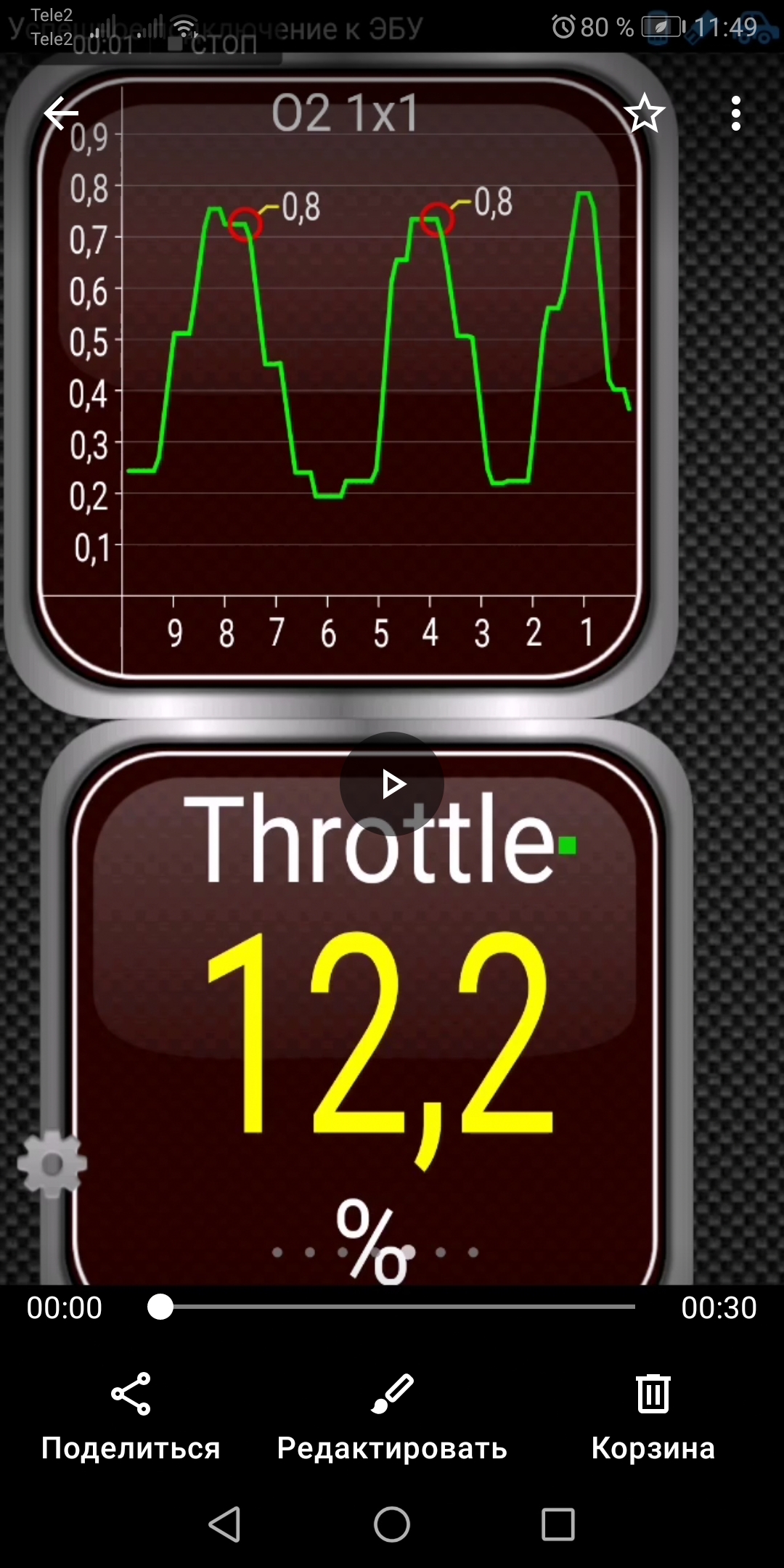Play the video
784x1568 pixels.
coord(392,784)
